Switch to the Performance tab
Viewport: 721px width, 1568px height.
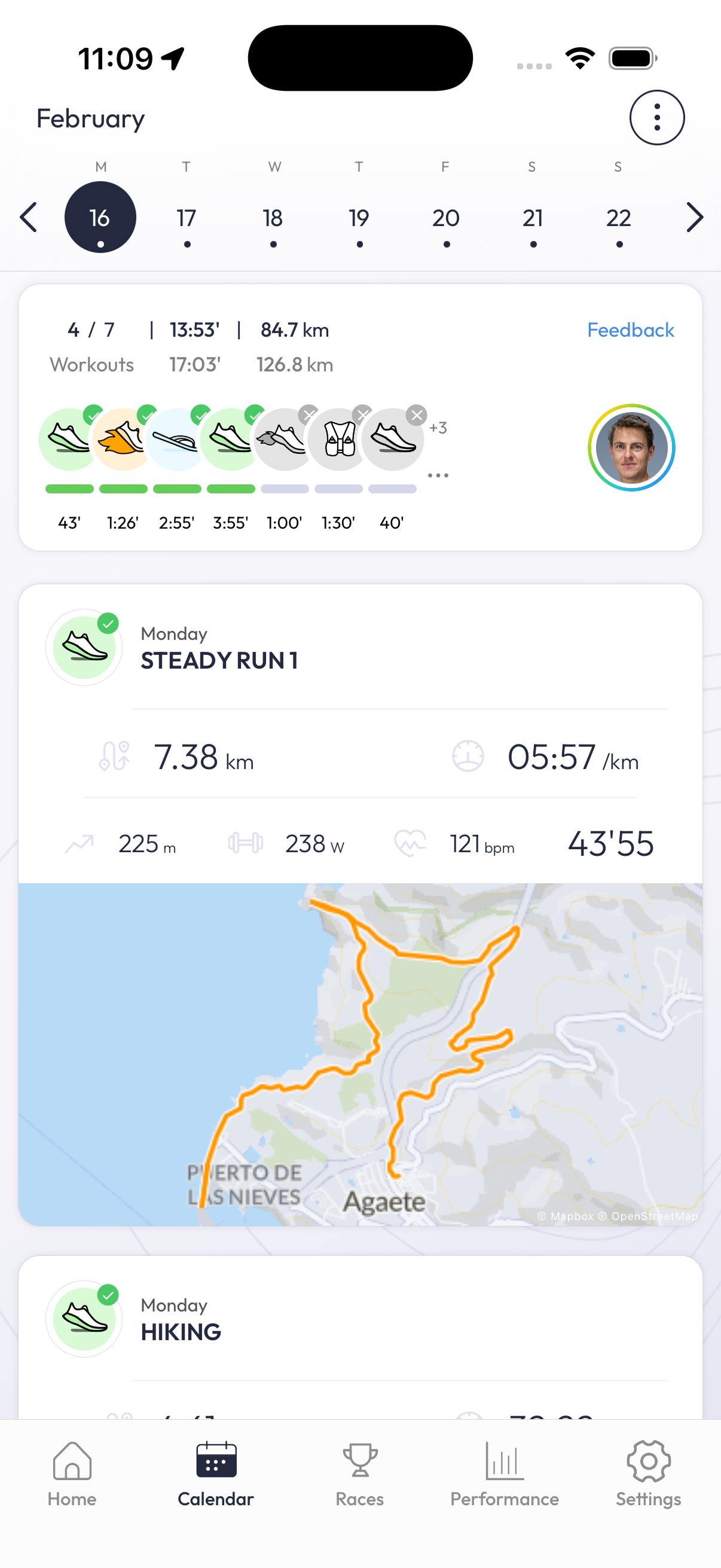click(x=505, y=1474)
